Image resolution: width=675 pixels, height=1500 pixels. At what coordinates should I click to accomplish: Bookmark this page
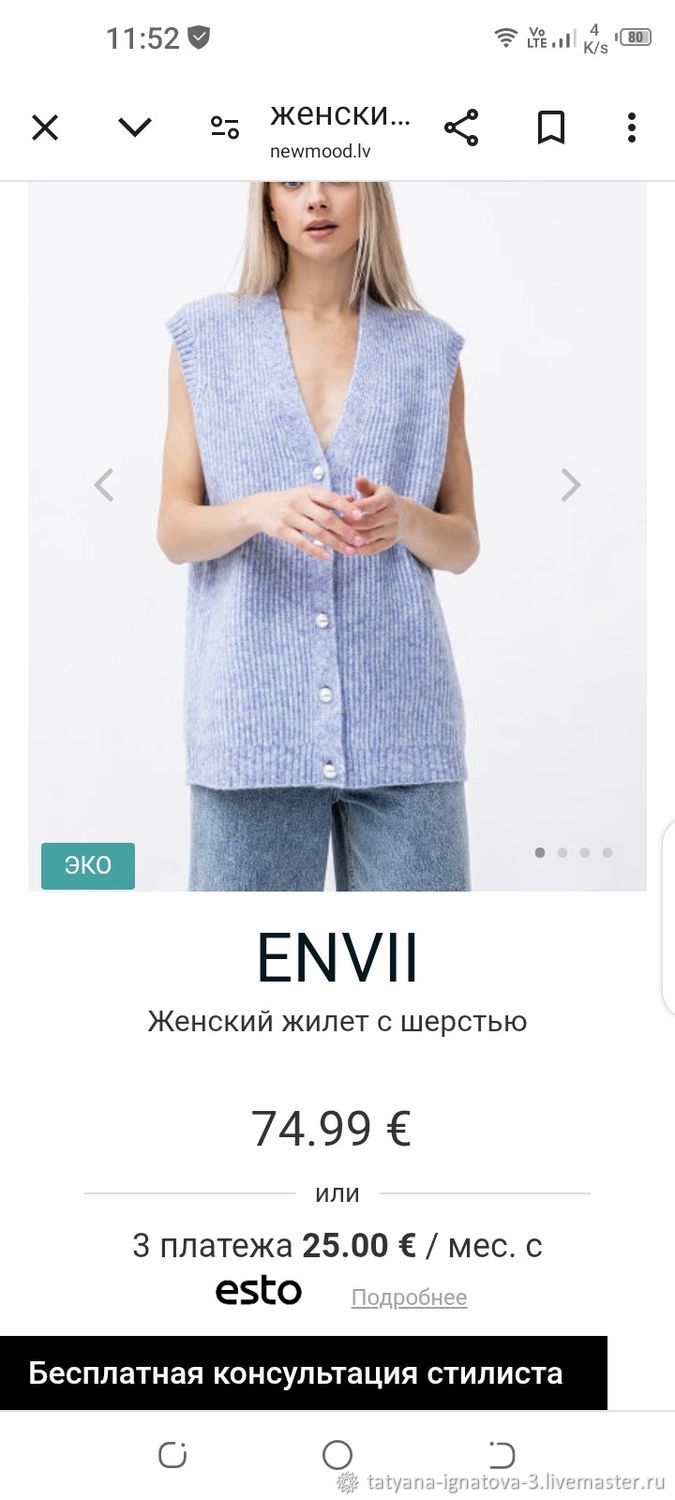click(551, 128)
